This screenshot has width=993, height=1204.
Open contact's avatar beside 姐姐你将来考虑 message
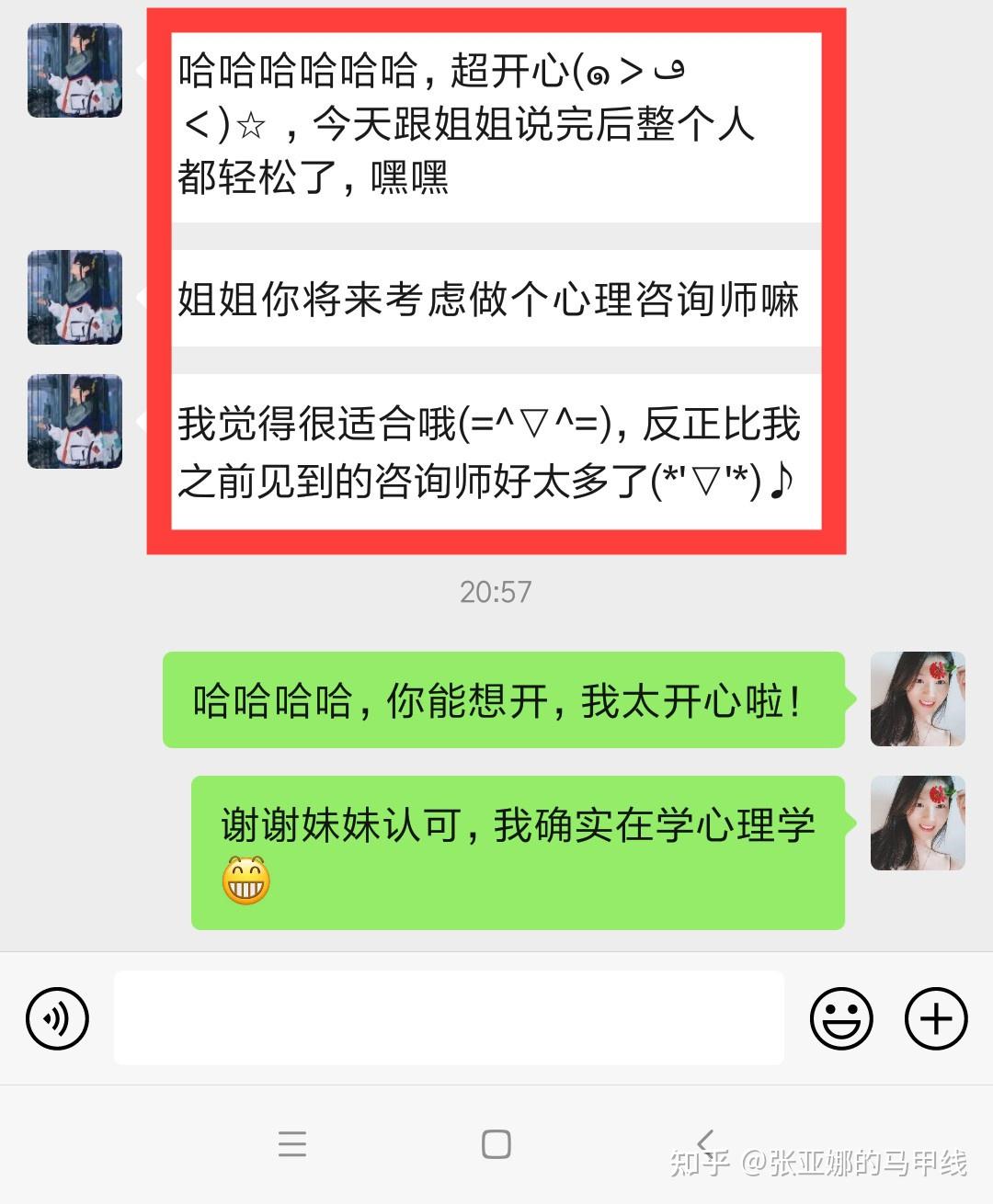pyautogui.click(x=75, y=298)
